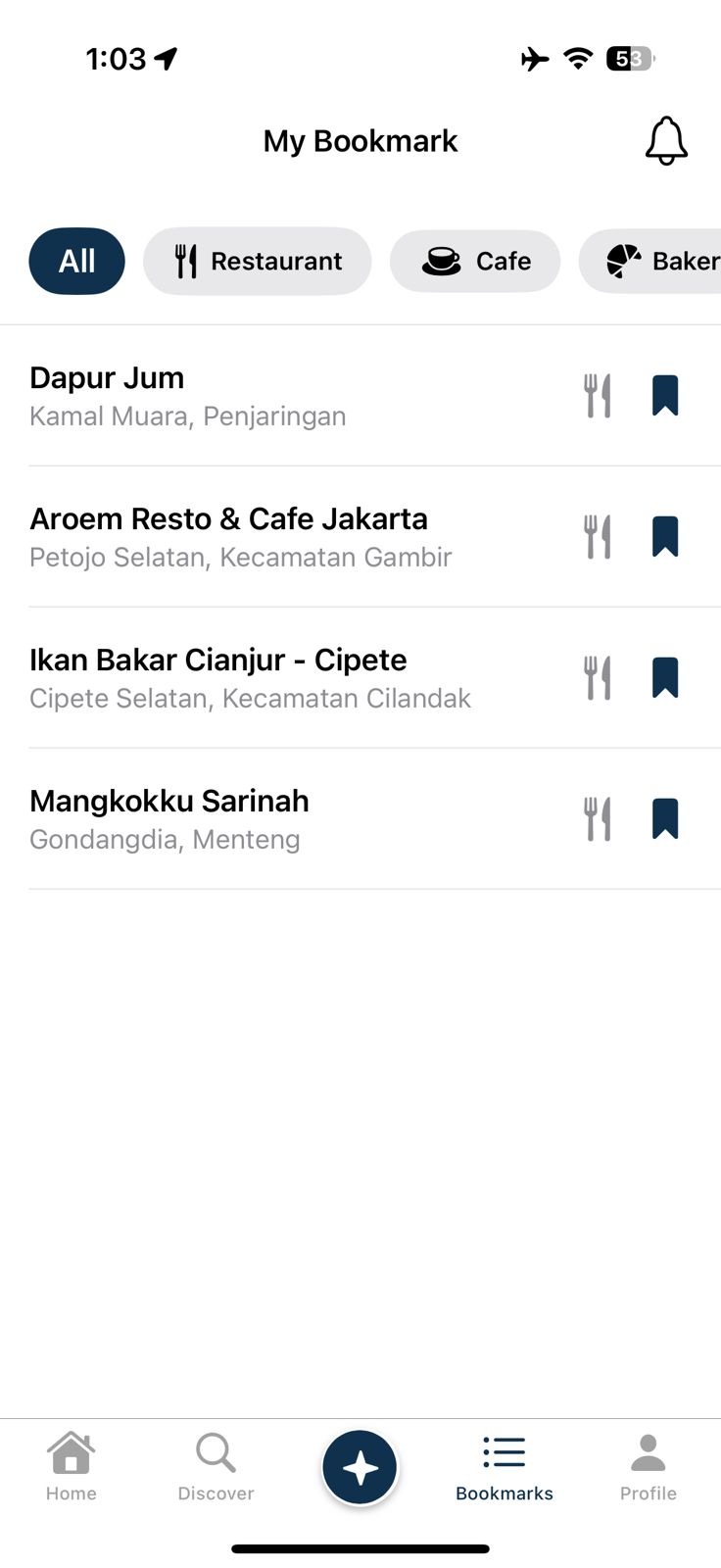Open Aroem Resto & Cafe Jakarta listing

tap(229, 518)
